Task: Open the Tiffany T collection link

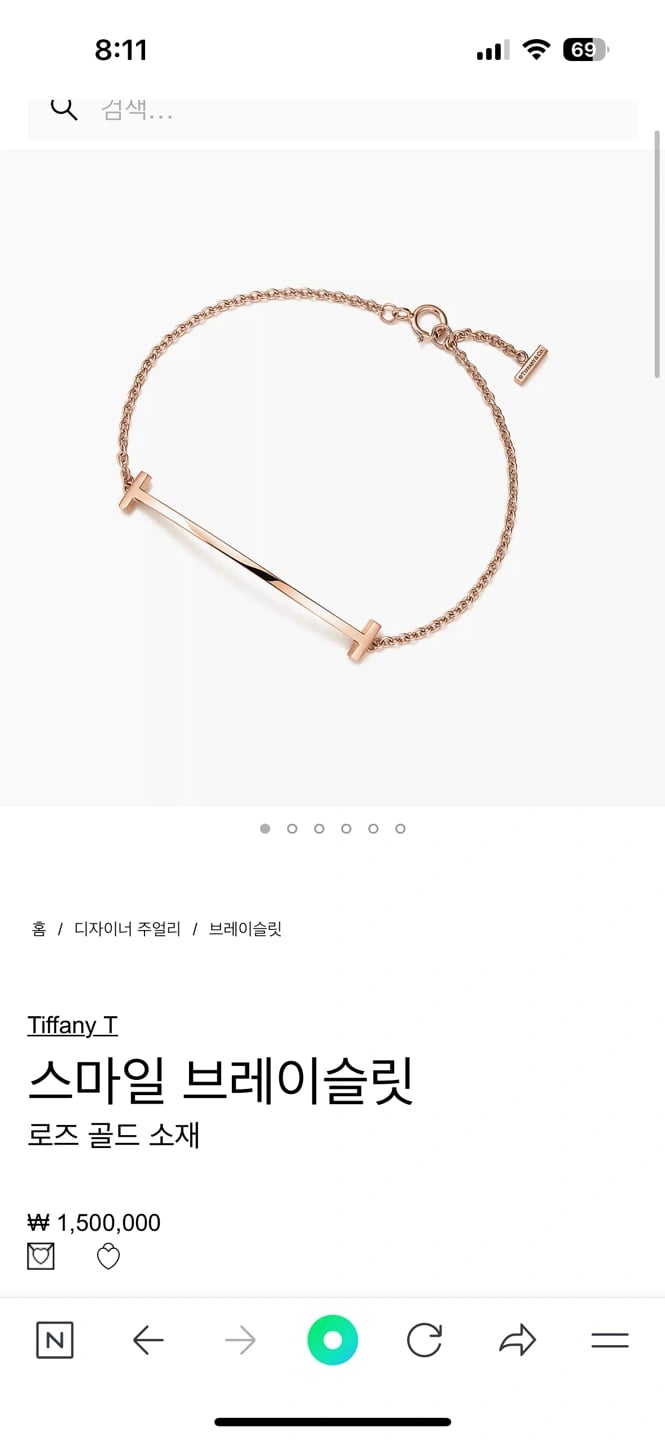Action: click(x=72, y=1025)
